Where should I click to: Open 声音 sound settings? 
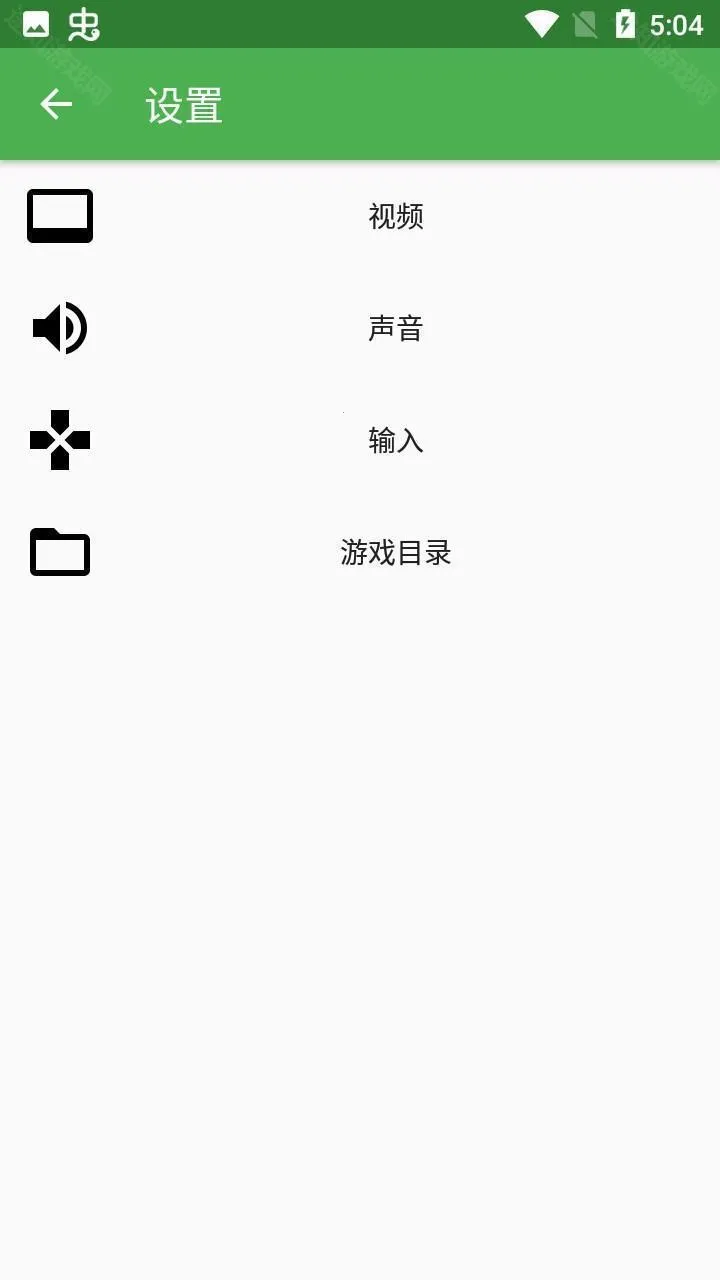coord(396,328)
